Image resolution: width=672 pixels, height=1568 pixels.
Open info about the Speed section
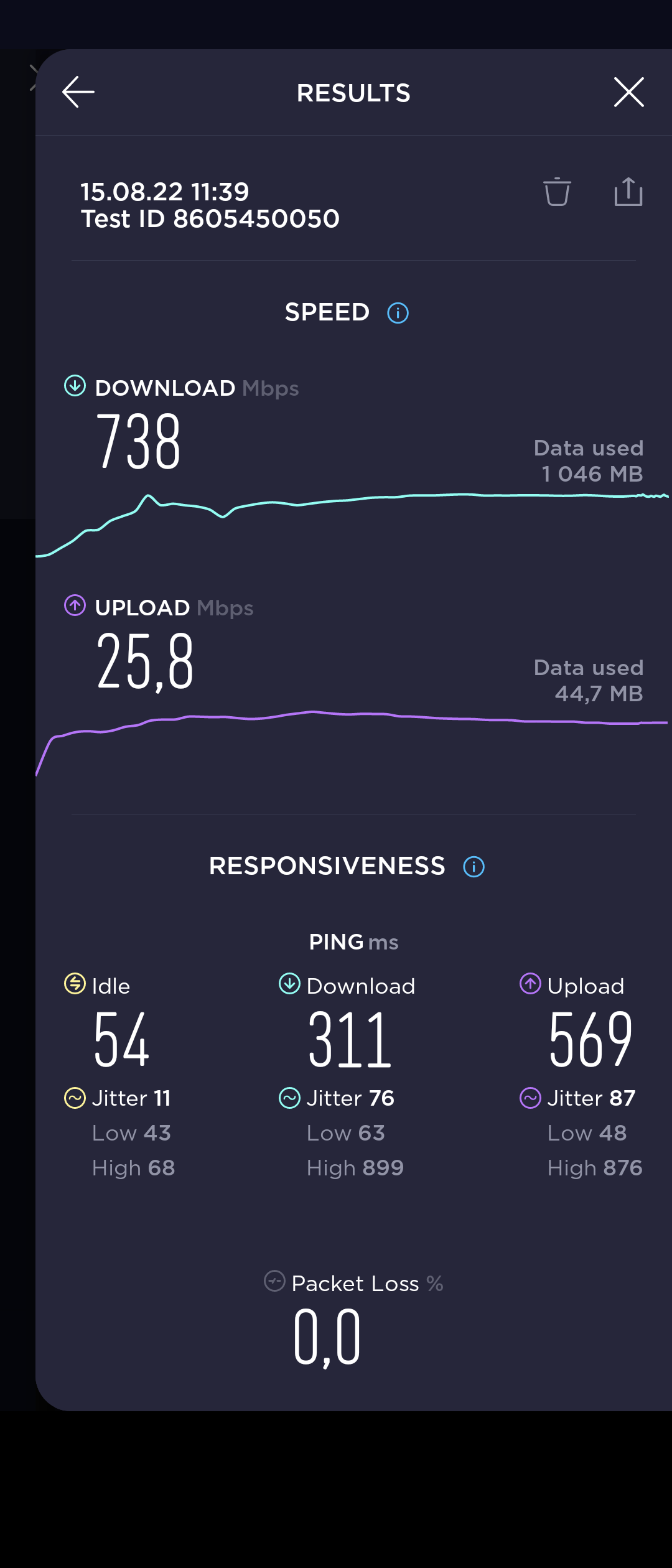click(x=398, y=313)
